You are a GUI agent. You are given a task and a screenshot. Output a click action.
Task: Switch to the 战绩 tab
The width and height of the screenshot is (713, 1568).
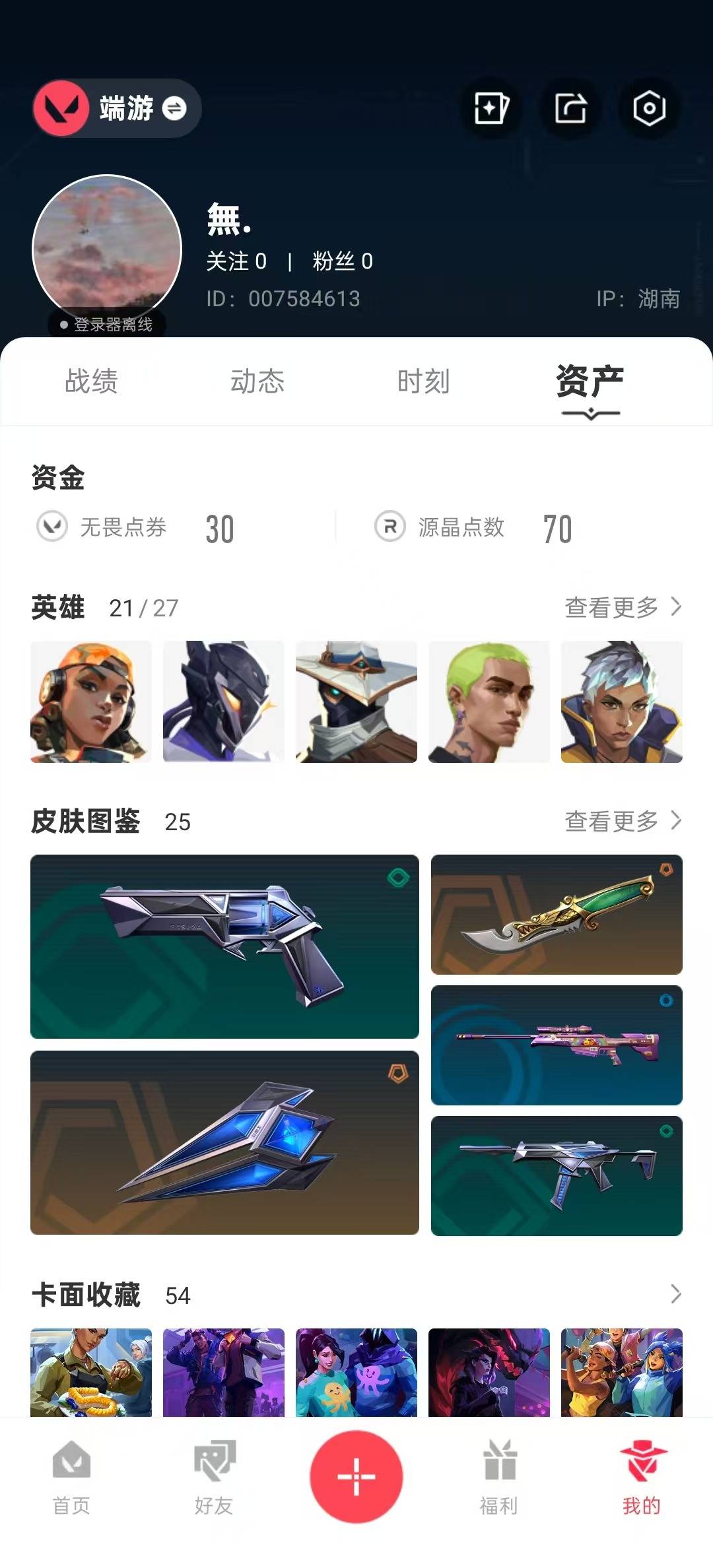(91, 381)
